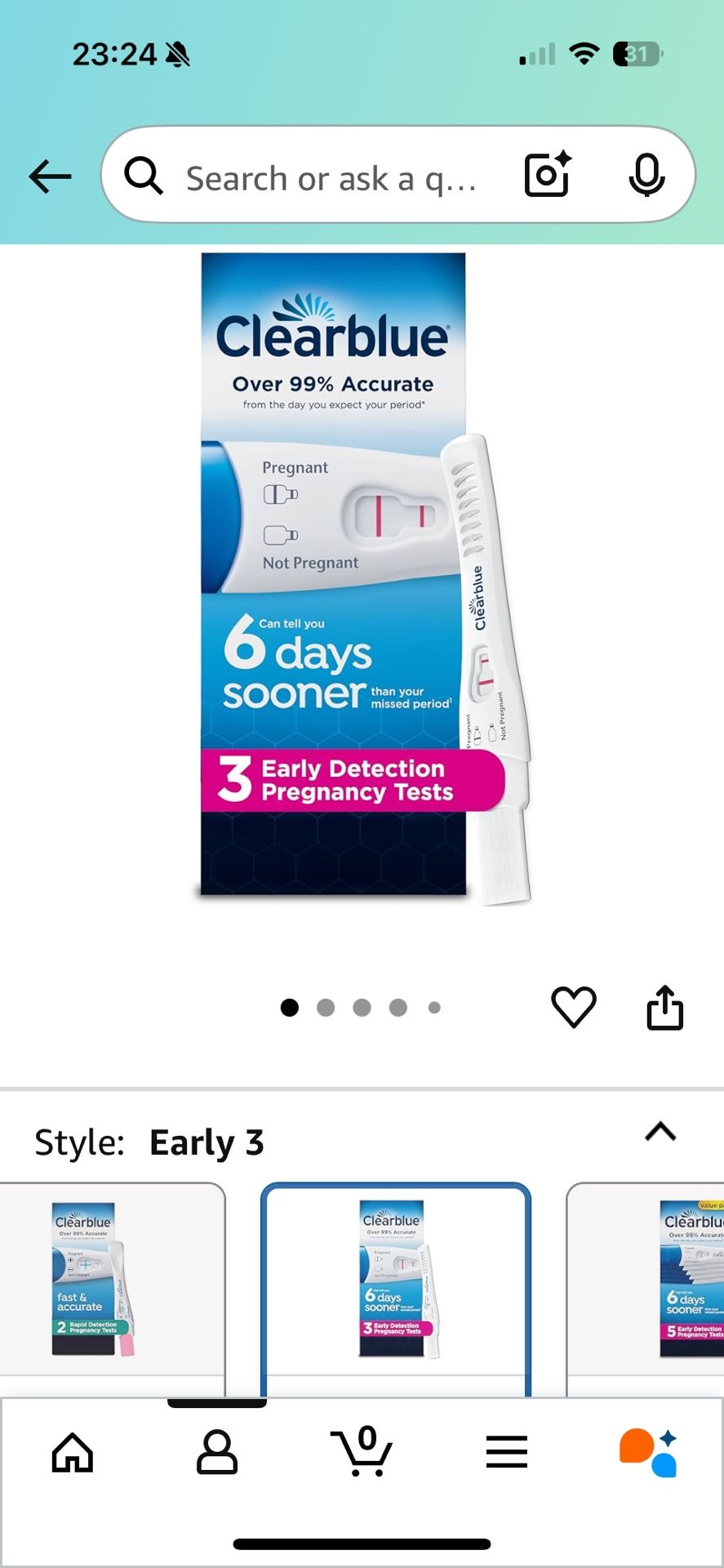
Task: Go back using the arrow icon
Action: [x=51, y=176]
